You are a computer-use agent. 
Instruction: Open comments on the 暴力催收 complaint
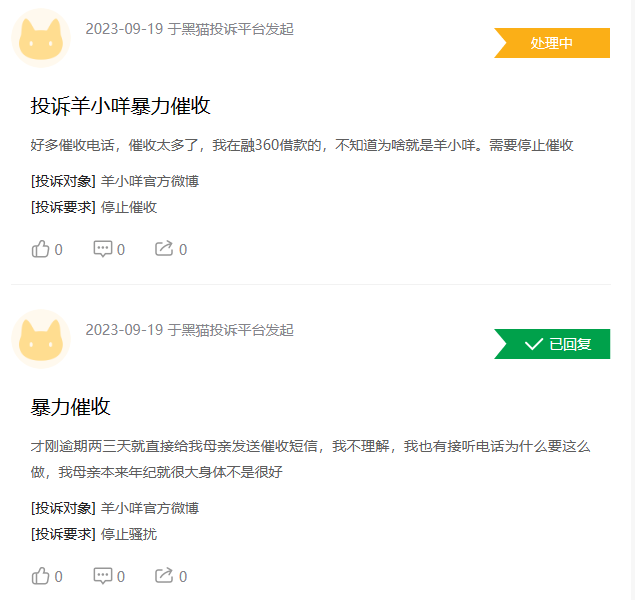[x=103, y=576]
